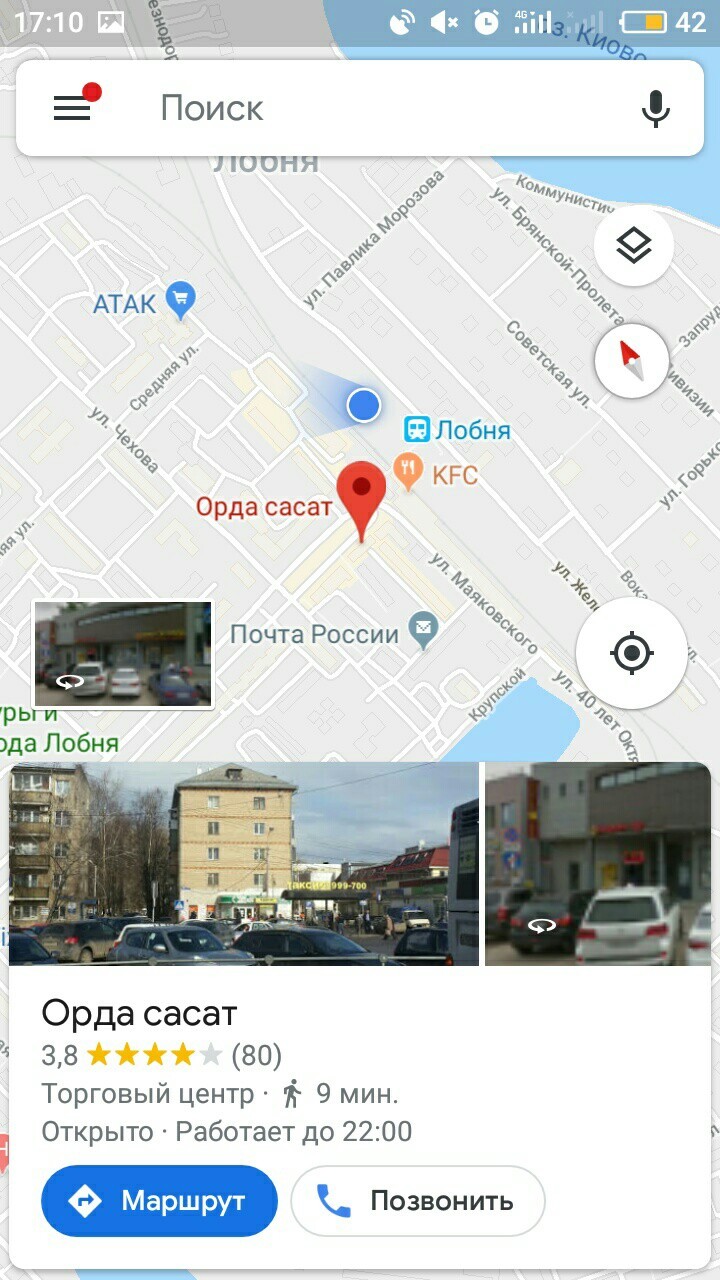Tap the compass to reorient map
Screen dimensions: 720x1280
click(x=632, y=360)
